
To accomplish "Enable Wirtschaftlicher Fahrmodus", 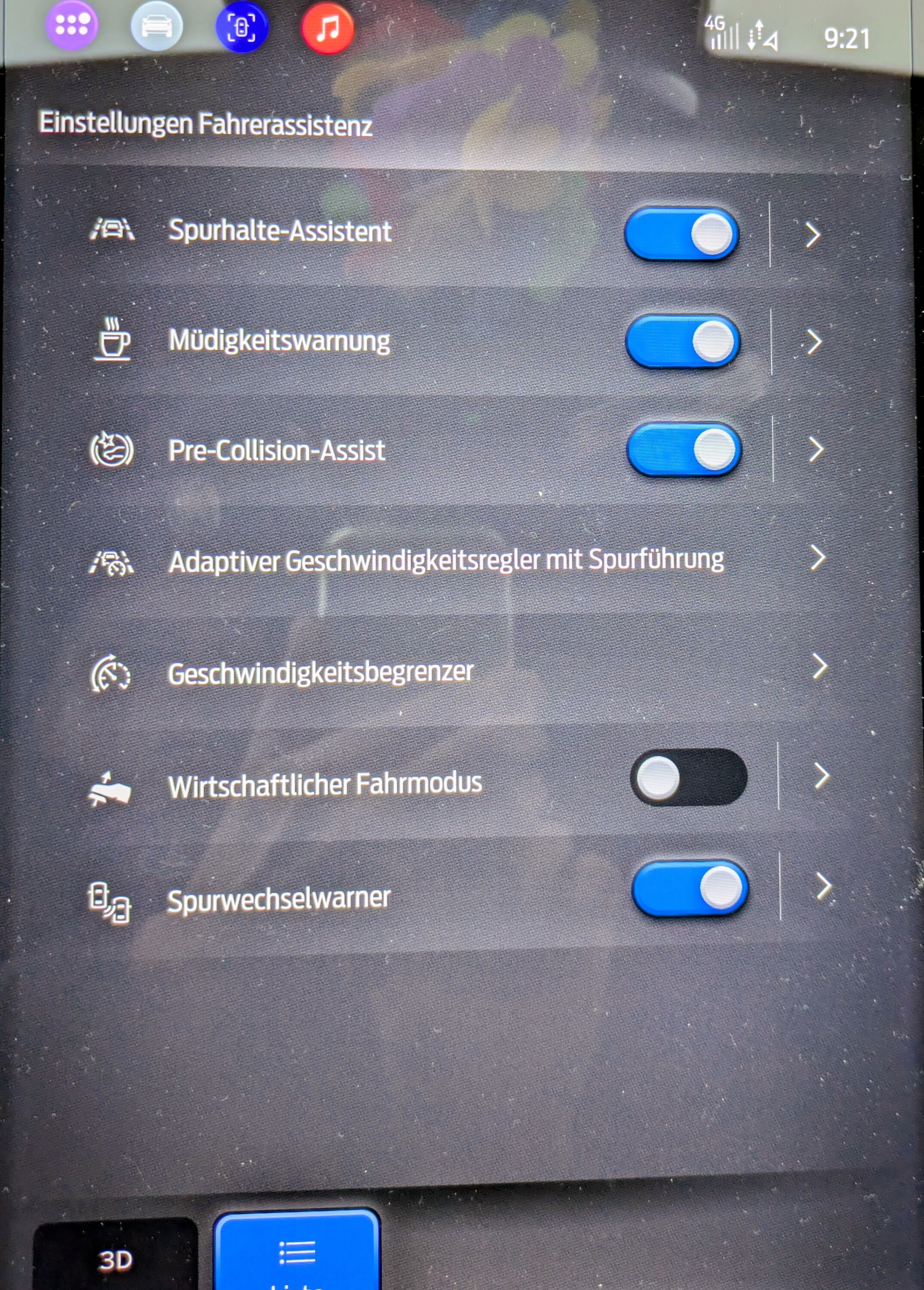I will (689, 777).
